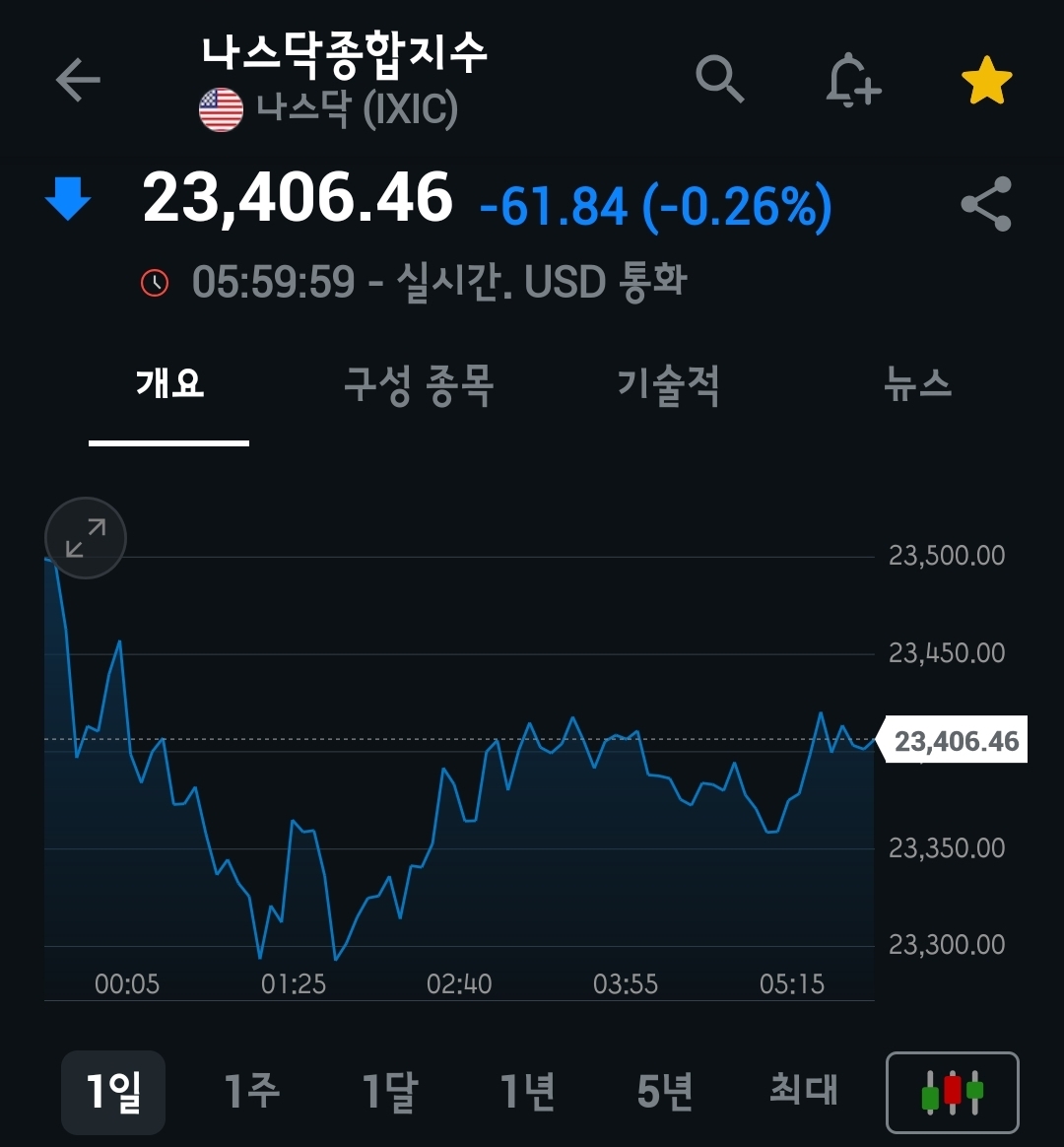Choose the 1년 chart range
Screen dimensions: 1064x1147
pos(528,1092)
